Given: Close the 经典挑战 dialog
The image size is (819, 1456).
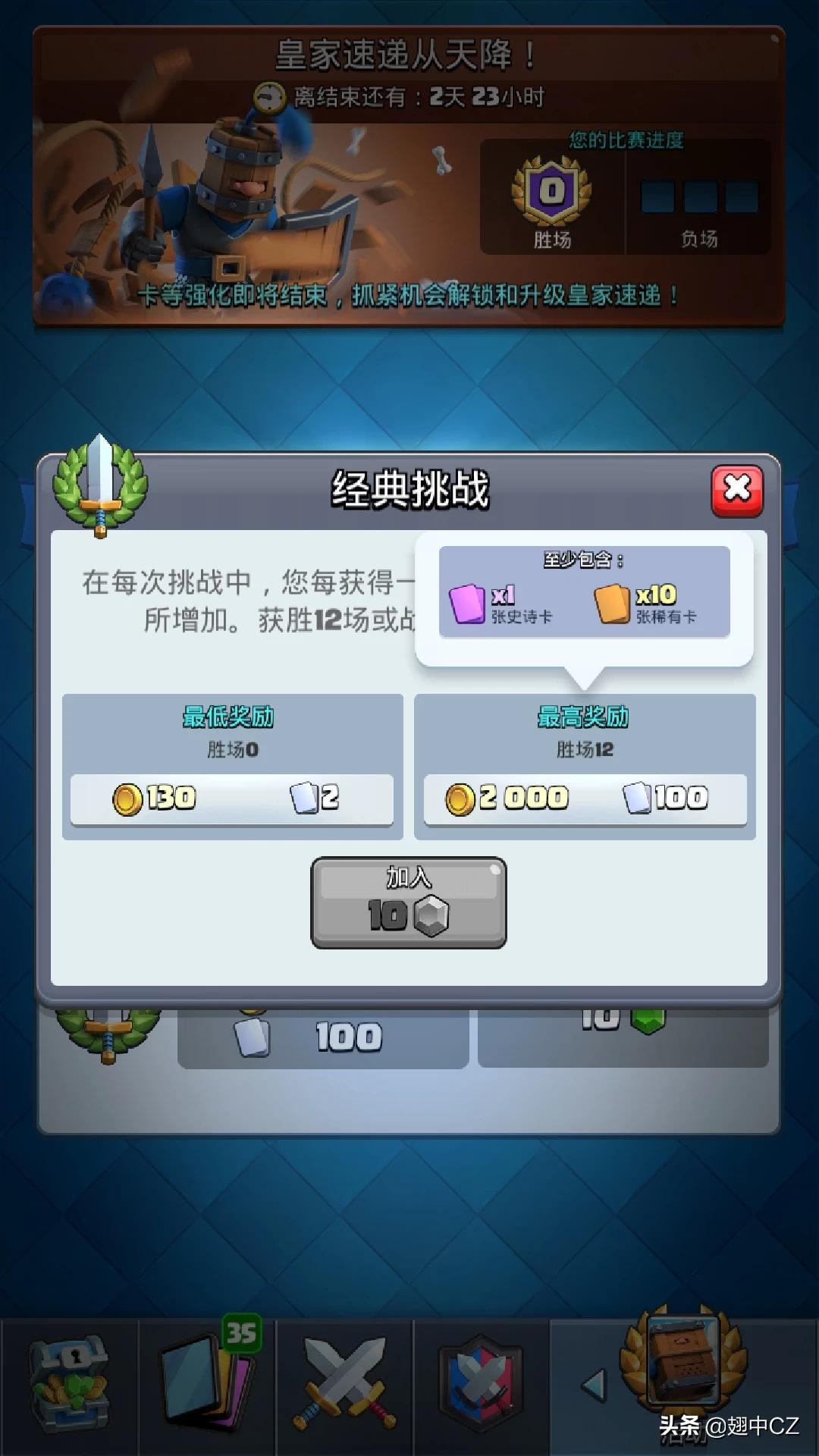Looking at the screenshot, I should 736,491.
